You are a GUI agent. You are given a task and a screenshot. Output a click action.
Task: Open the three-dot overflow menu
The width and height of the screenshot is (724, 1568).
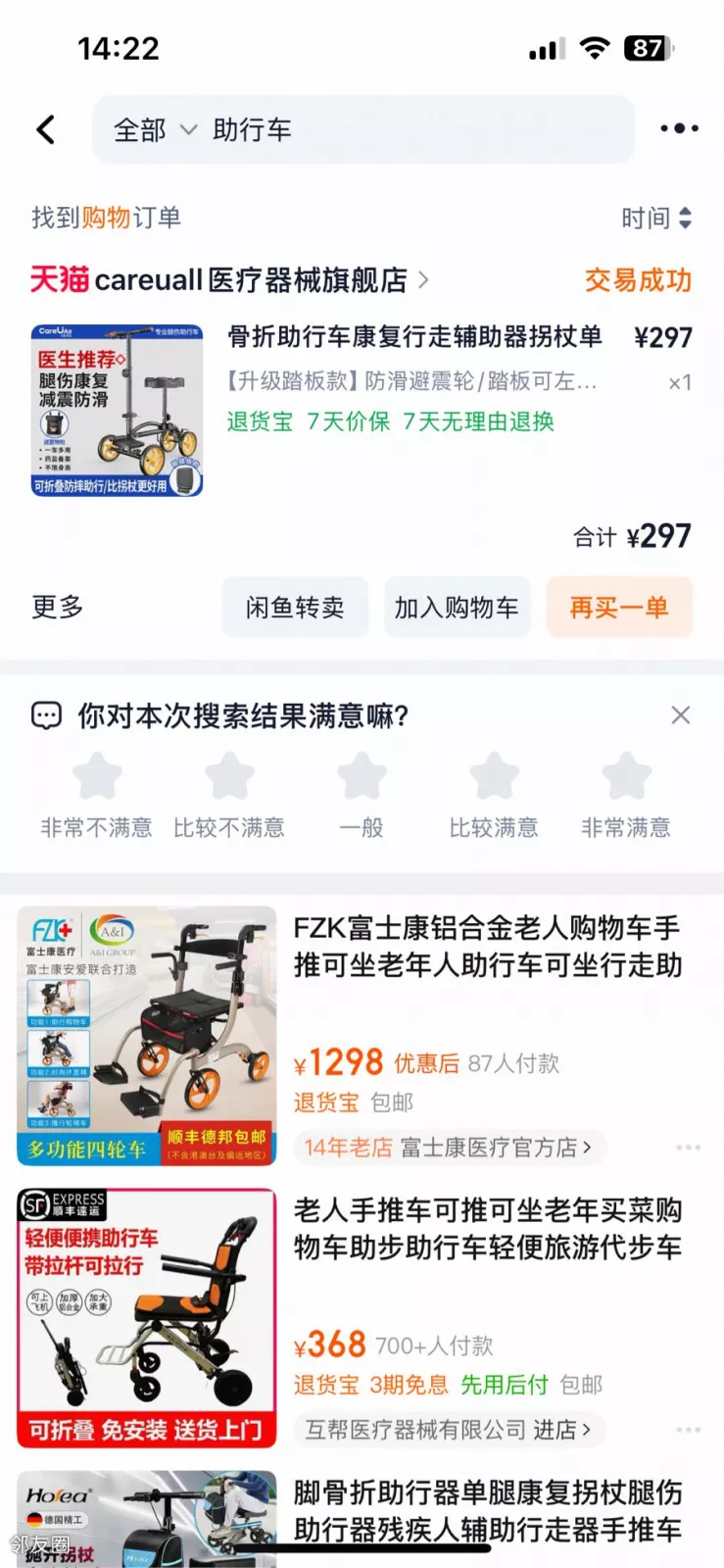(x=679, y=128)
